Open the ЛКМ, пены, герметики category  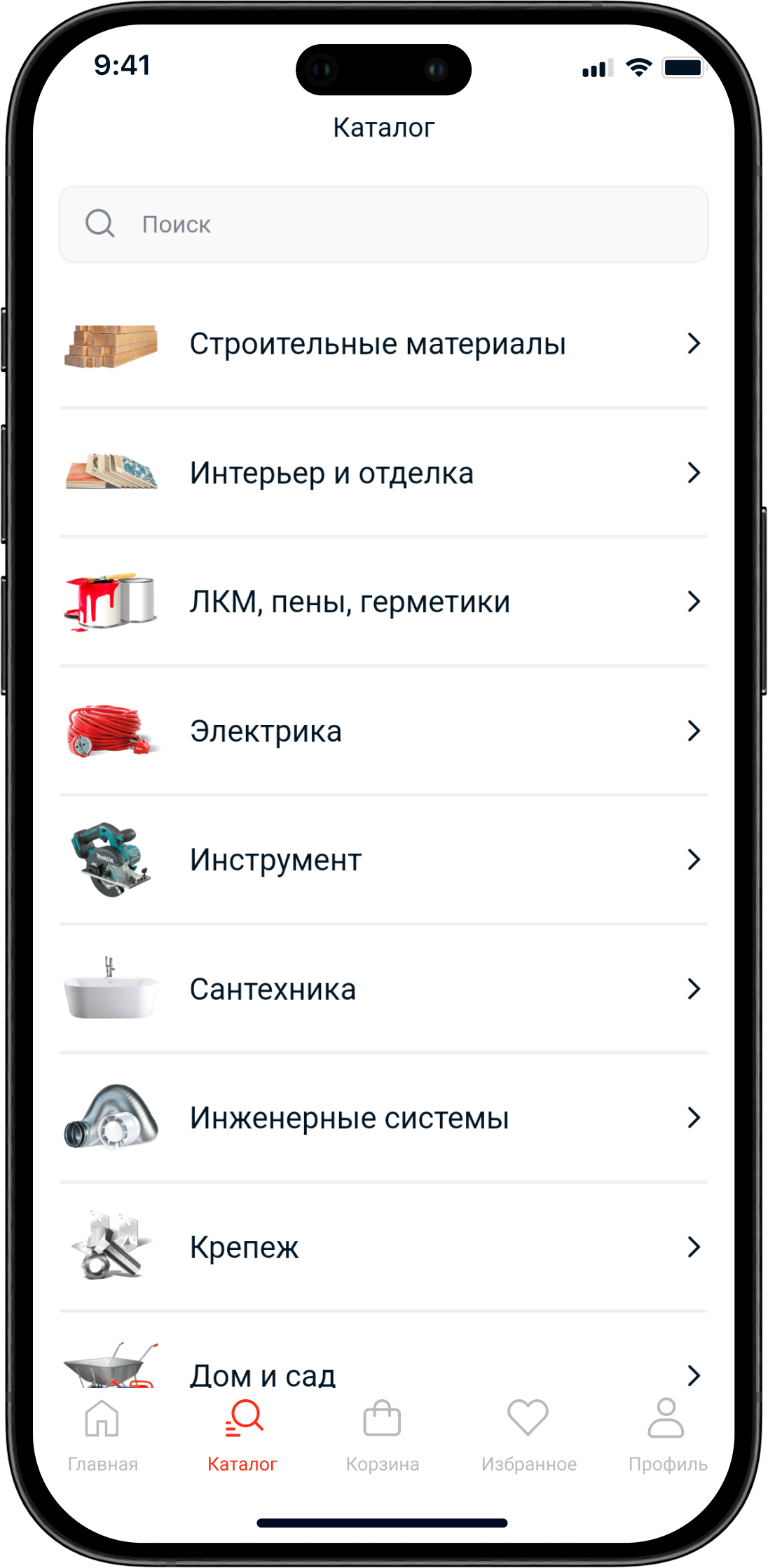click(349, 600)
